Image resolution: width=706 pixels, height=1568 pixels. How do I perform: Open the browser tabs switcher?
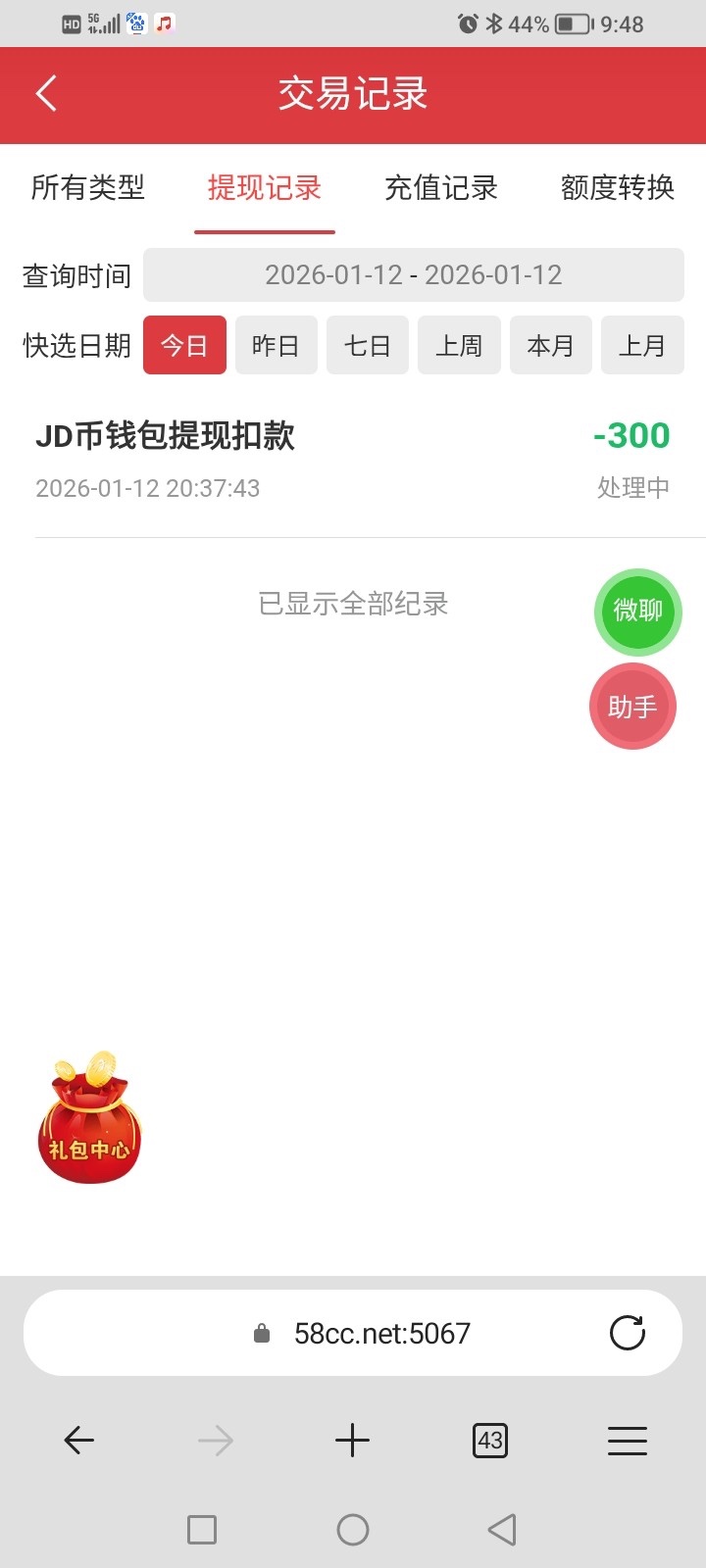click(490, 1441)
